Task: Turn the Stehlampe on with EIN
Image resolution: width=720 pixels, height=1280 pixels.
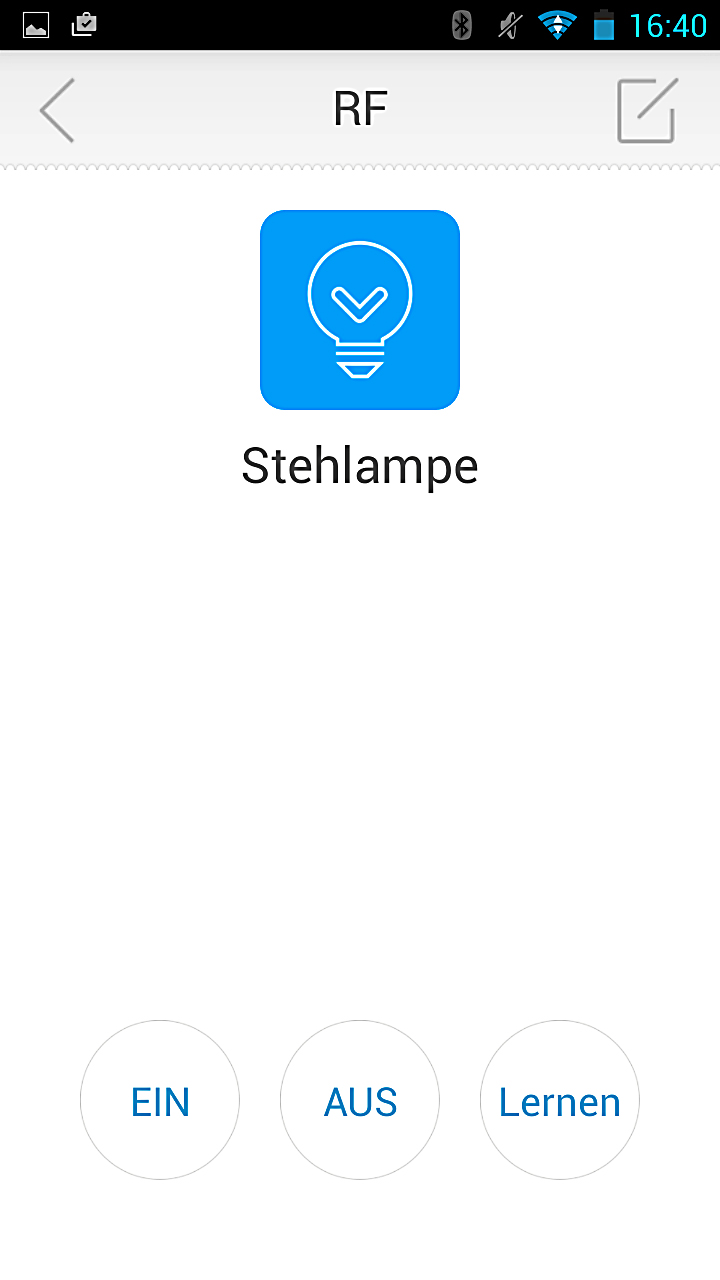Action: tap(160, 1101)
